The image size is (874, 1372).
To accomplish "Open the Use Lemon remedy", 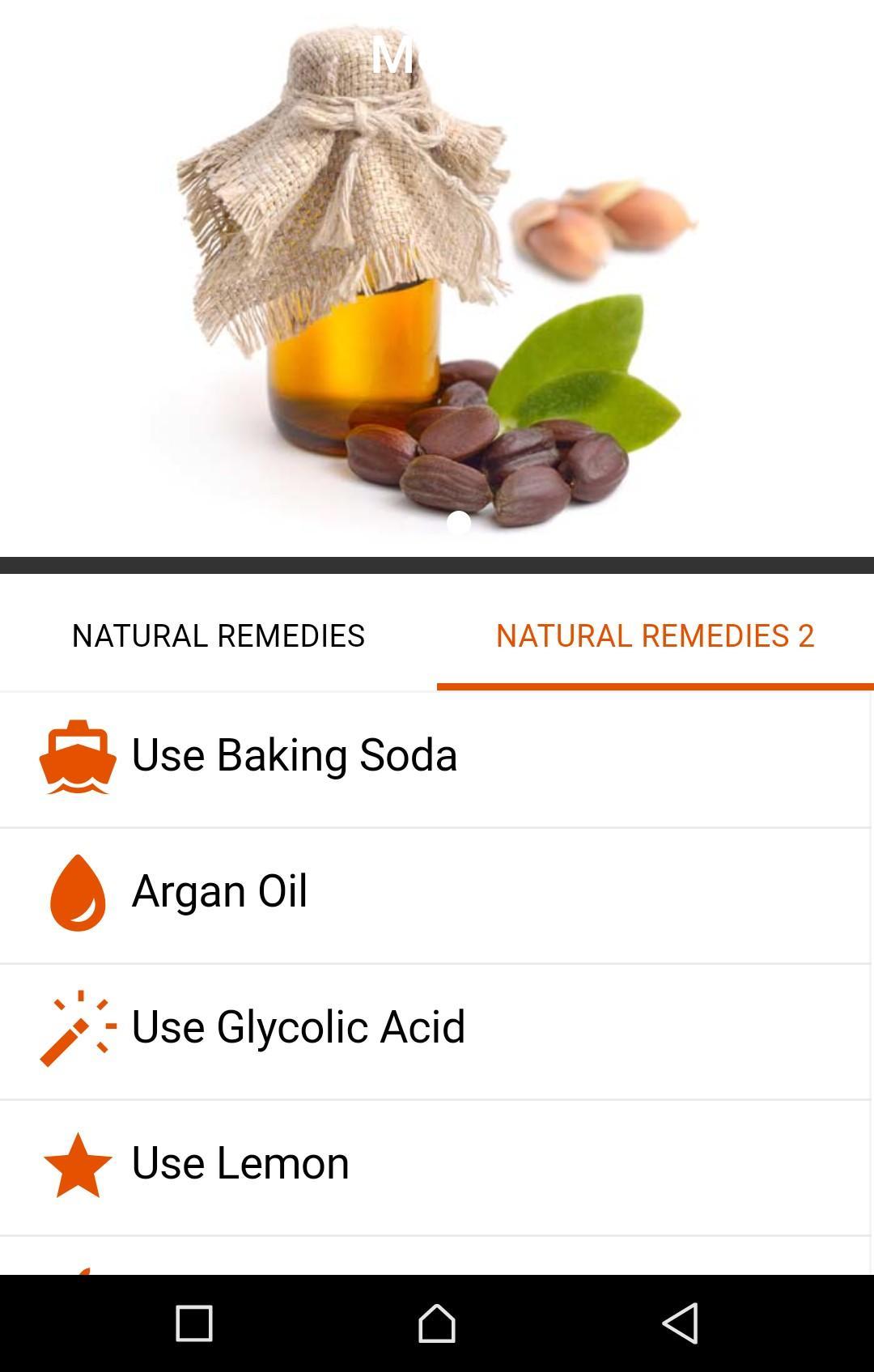I will [x=435, y=1163].
